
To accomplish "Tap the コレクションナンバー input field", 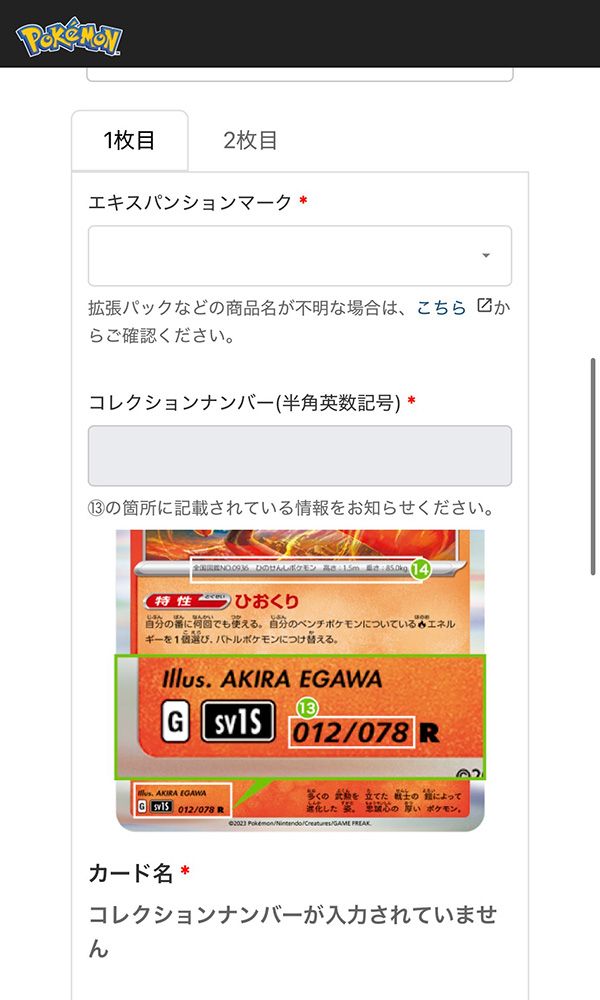I will [300, 456].
